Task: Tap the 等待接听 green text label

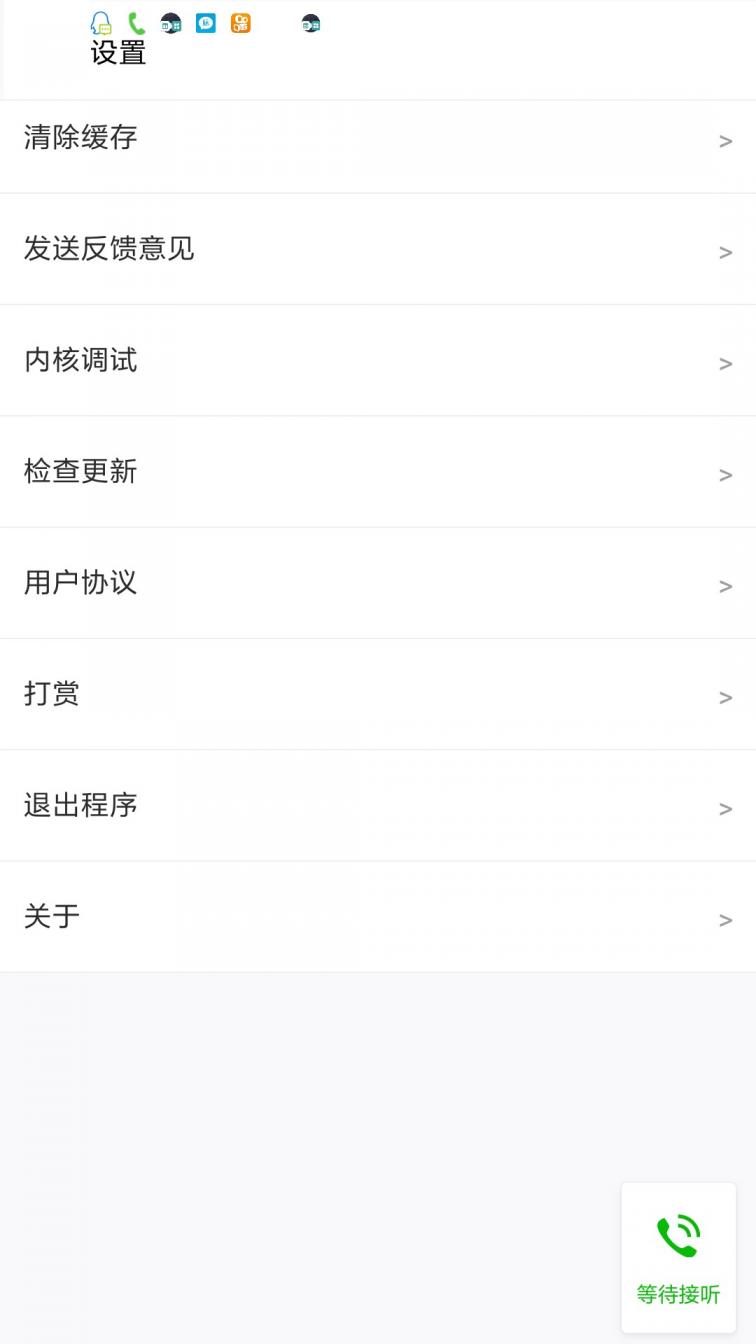Action: tap(678, 1294)
